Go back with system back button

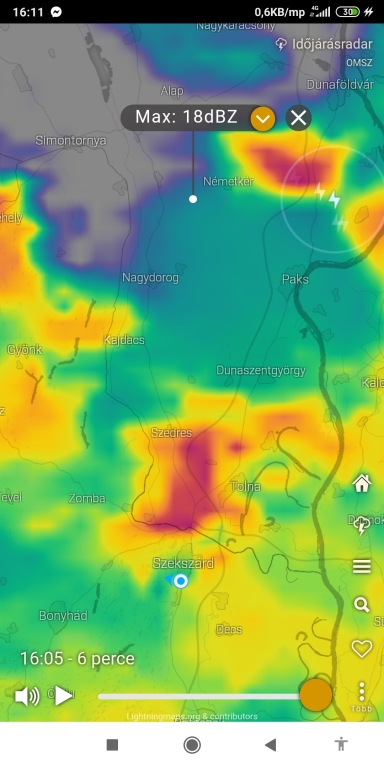click(x=270, y=745)
